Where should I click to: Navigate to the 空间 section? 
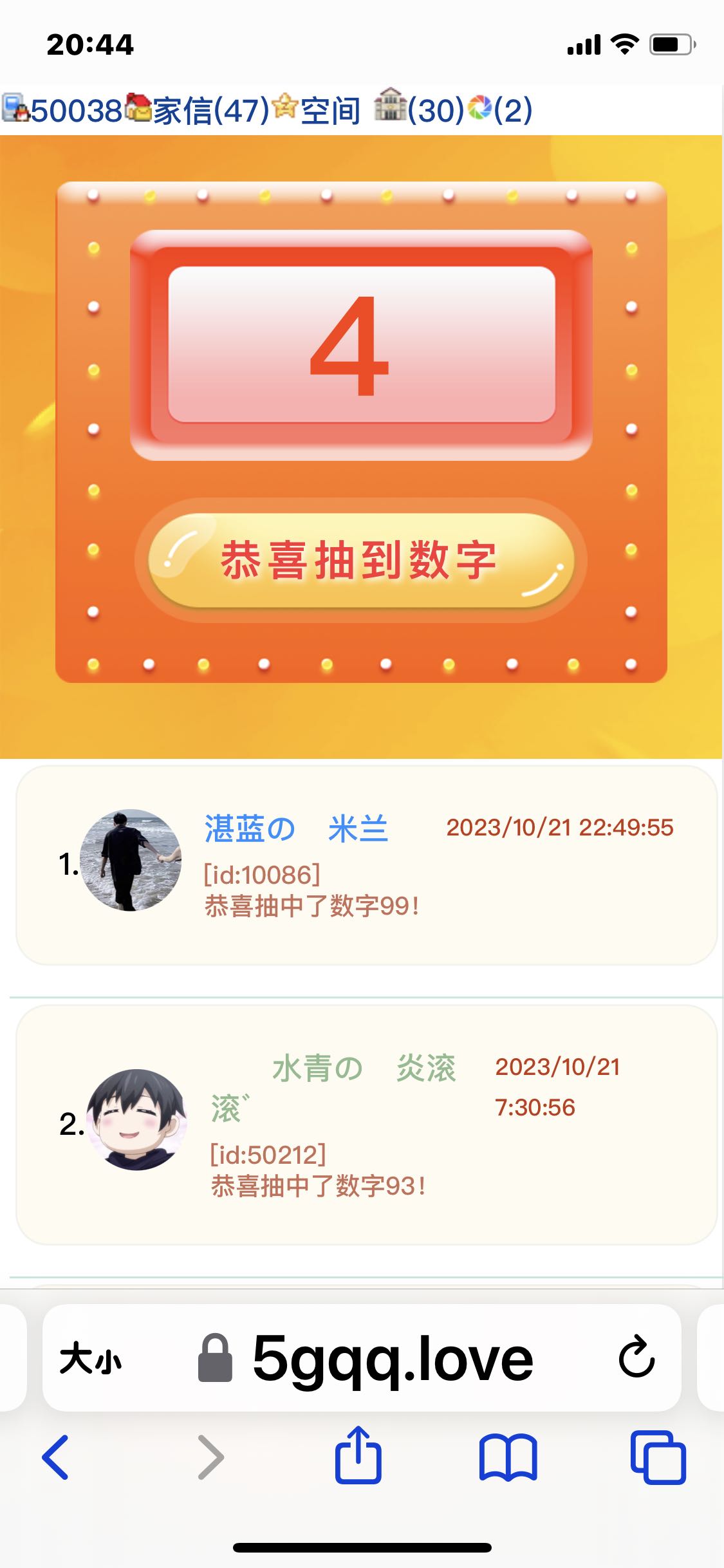coord(330,111)
